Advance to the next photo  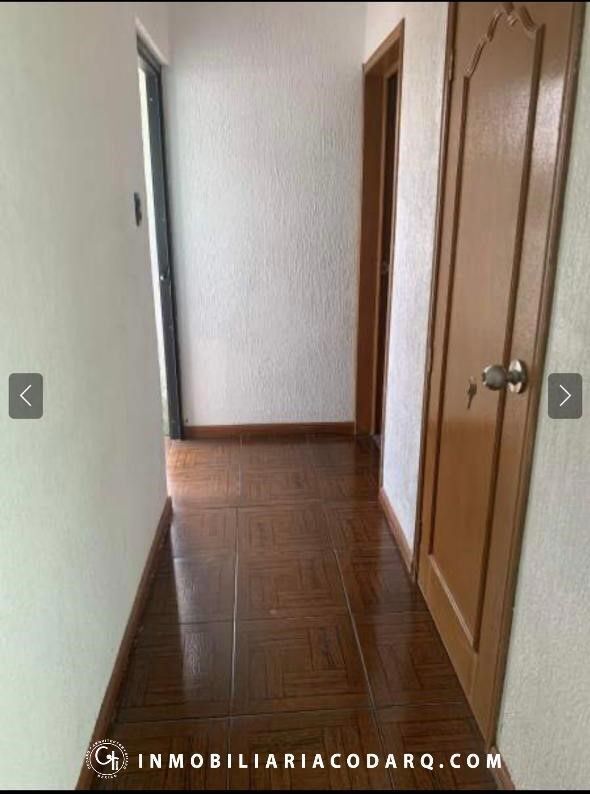565,395
